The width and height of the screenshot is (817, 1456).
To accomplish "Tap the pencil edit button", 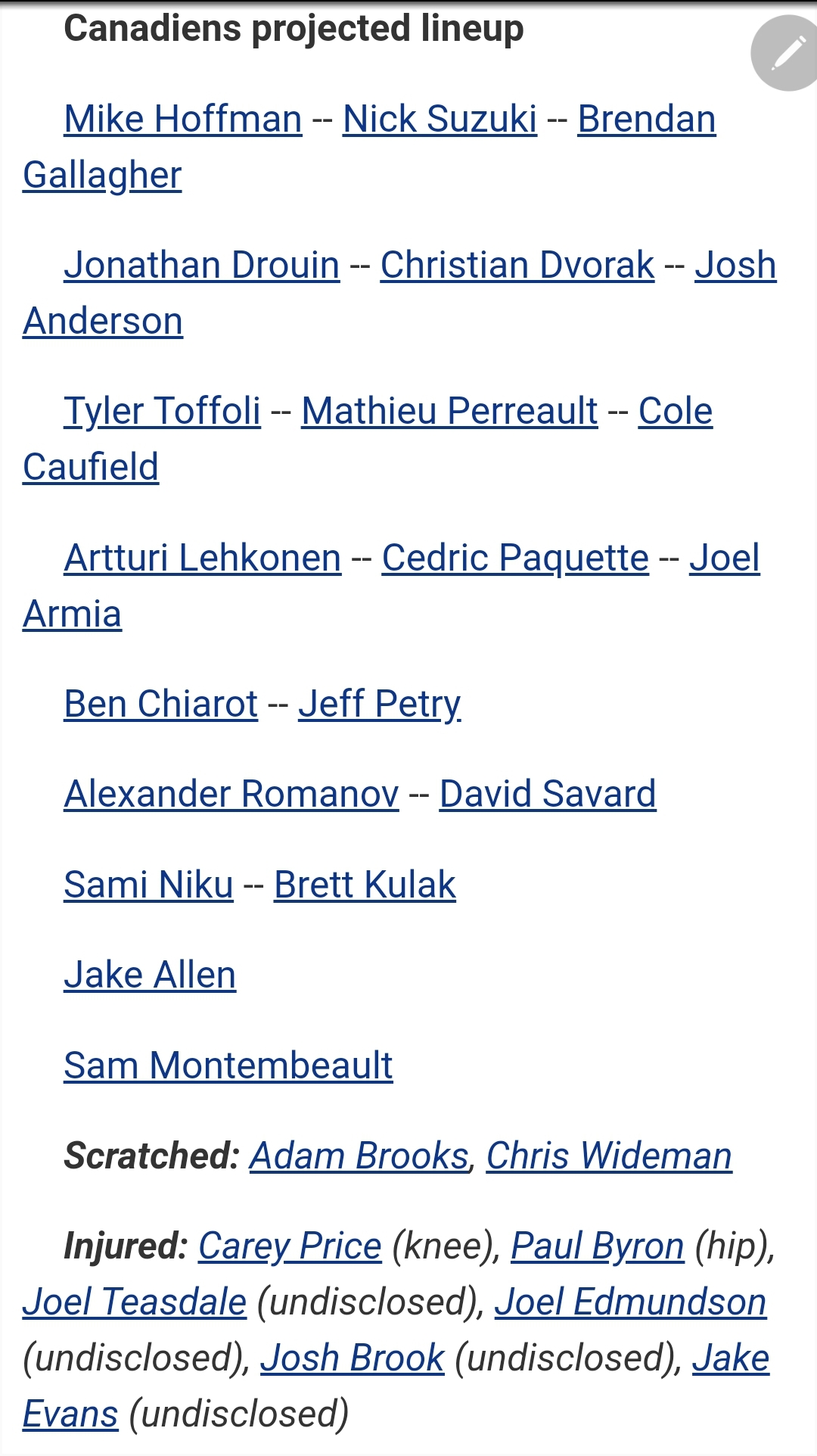I will pyautogui.click(x=787, y=54).
